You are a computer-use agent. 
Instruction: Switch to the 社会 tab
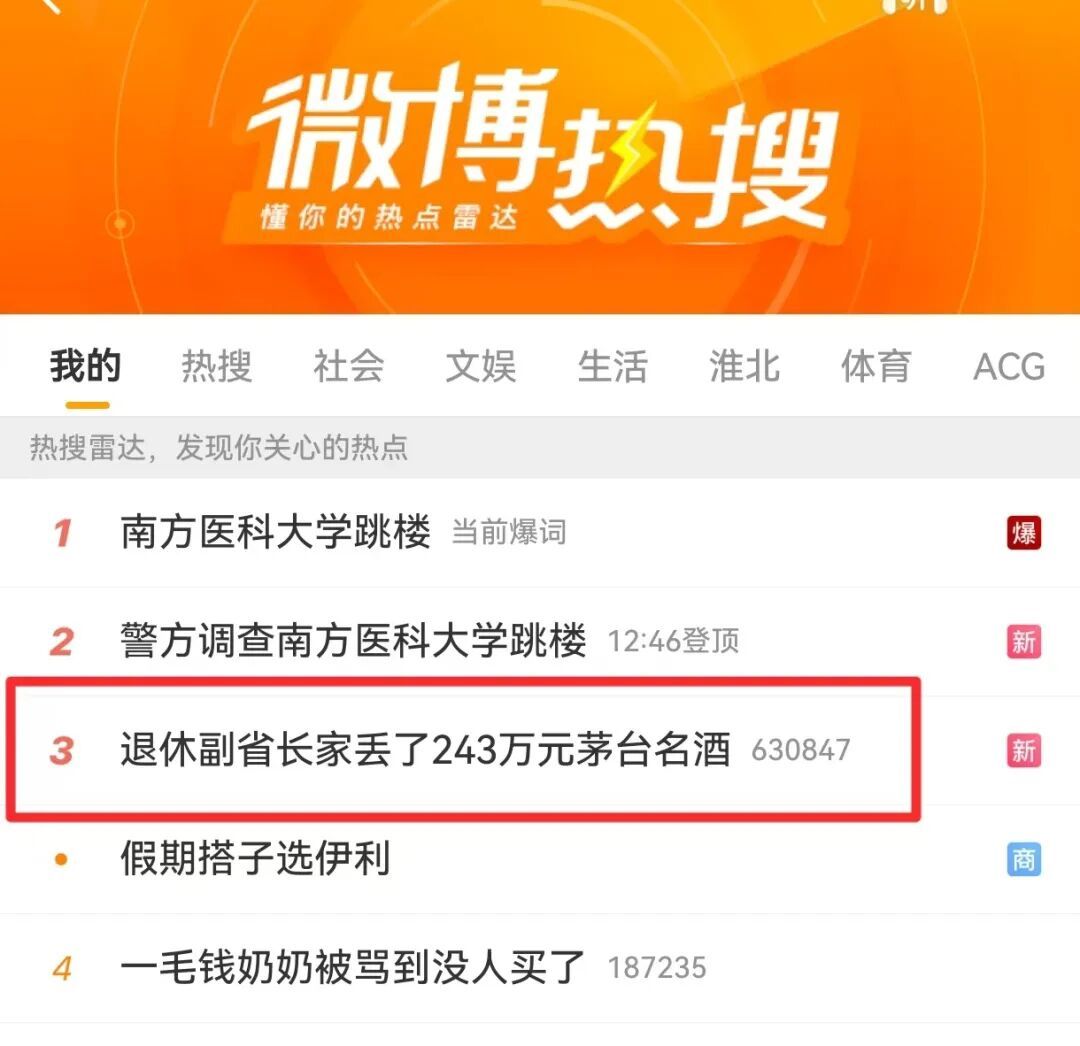pyautogui.click(x=349, y=366)
